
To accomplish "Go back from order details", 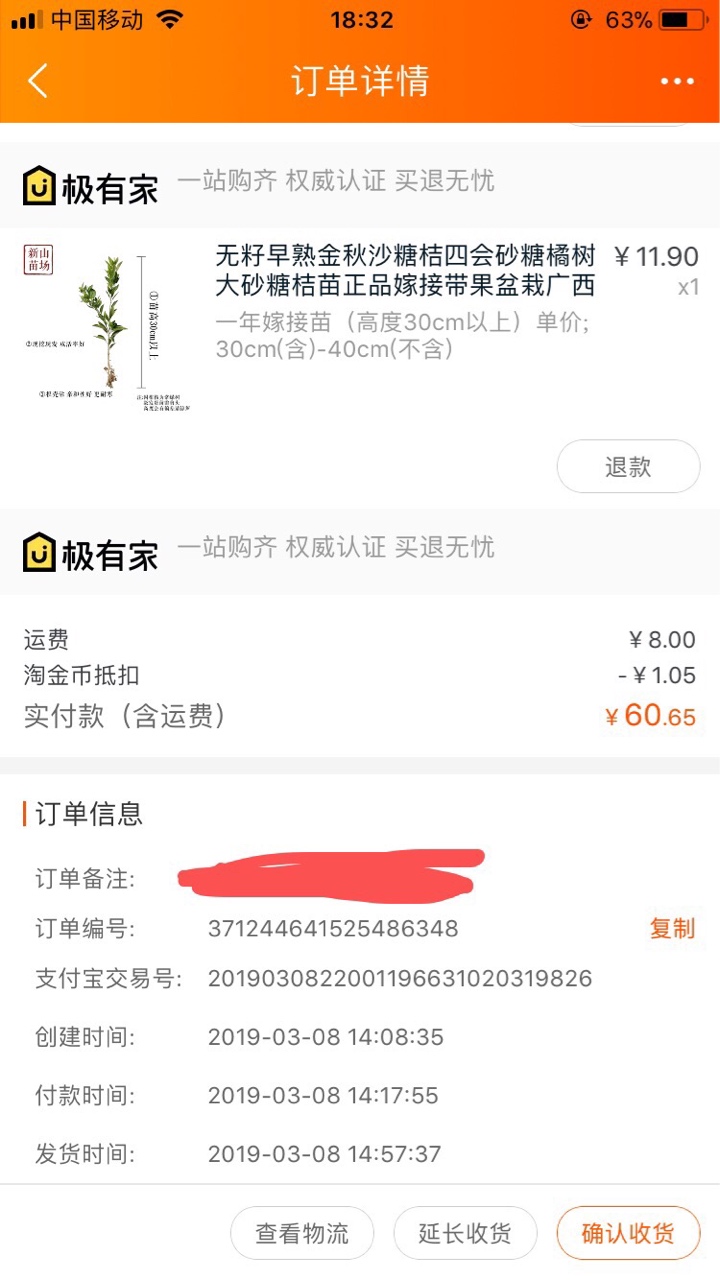I will pyautogui.click(x=38, y=81).
